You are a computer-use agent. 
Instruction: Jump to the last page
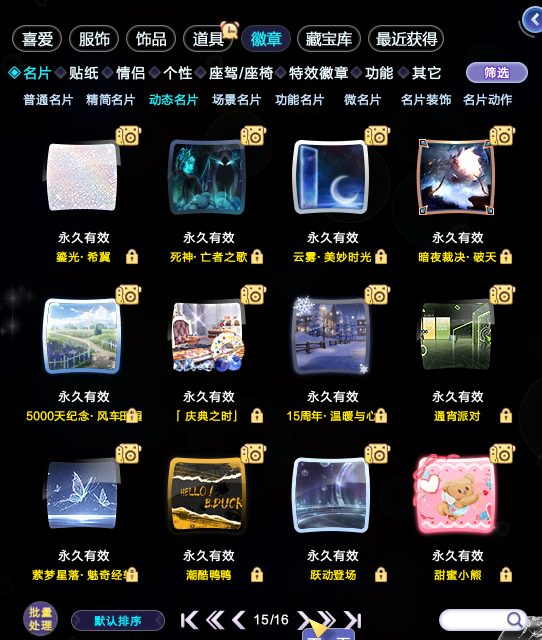tap(353, 620)
